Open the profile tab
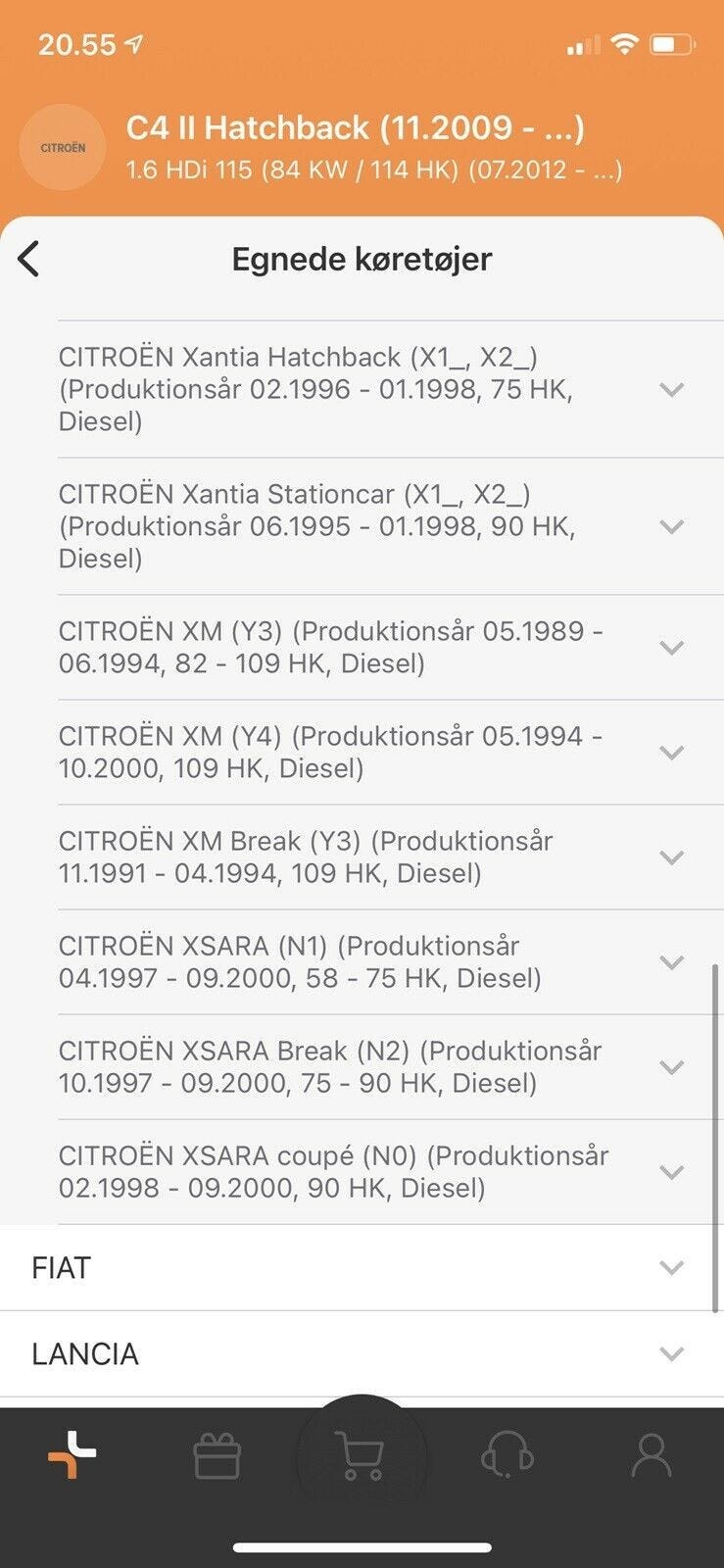The height and width of the screenshot is (1568, 724). pos(652,1455)
